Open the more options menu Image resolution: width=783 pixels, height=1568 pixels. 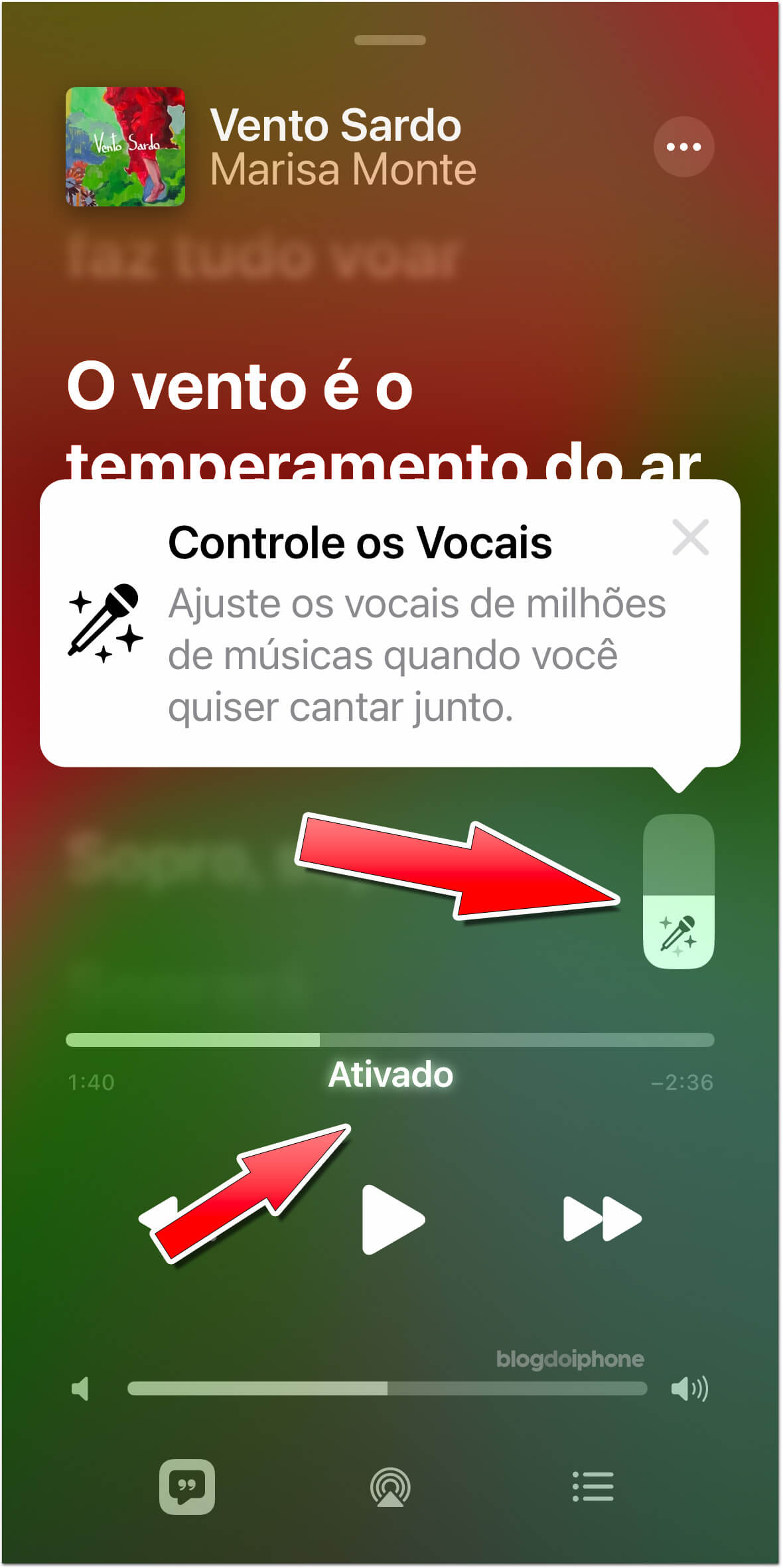(x=683, y=147)
